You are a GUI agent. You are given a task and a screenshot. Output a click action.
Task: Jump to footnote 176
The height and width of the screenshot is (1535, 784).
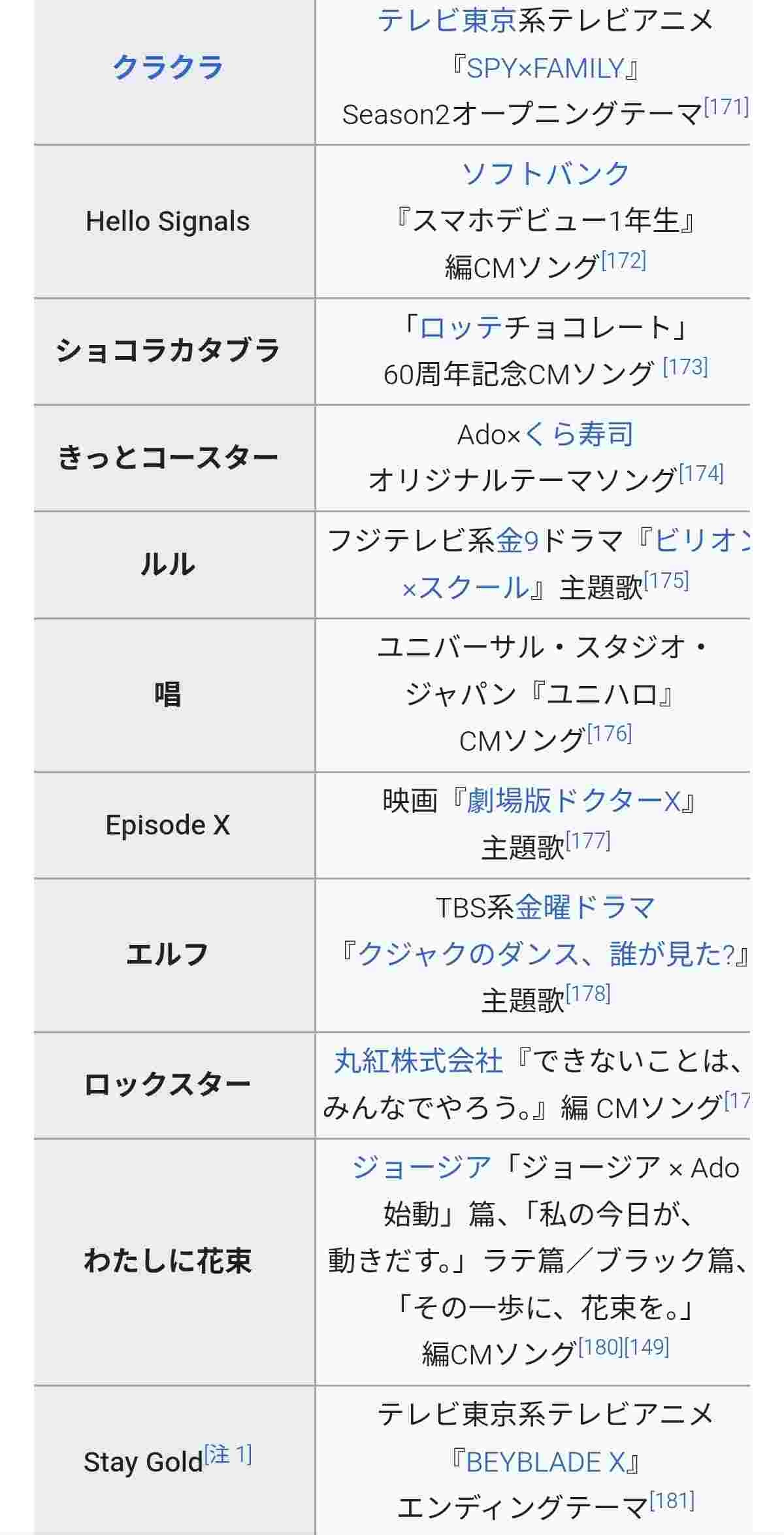pos(609,734)
